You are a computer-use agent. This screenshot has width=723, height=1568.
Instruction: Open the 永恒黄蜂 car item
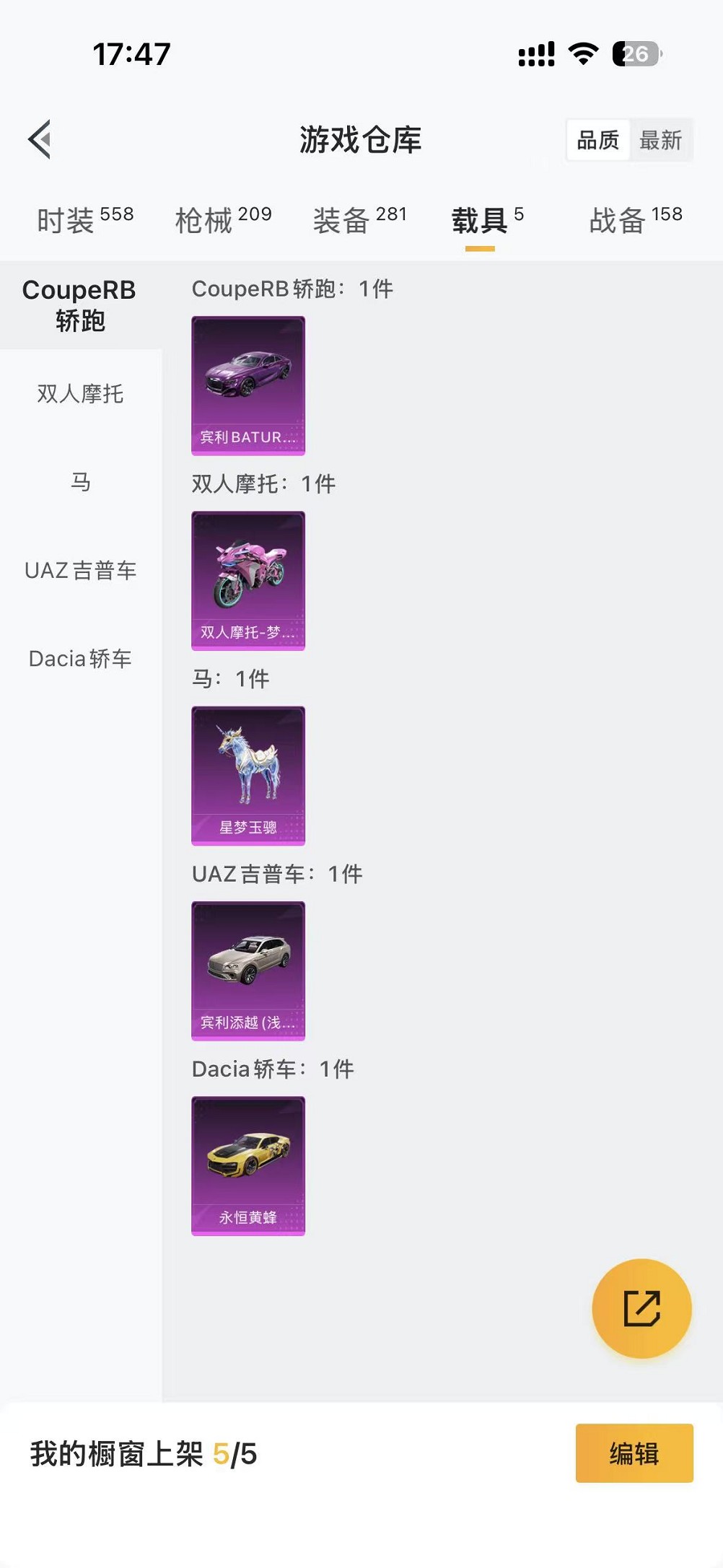248,1166
